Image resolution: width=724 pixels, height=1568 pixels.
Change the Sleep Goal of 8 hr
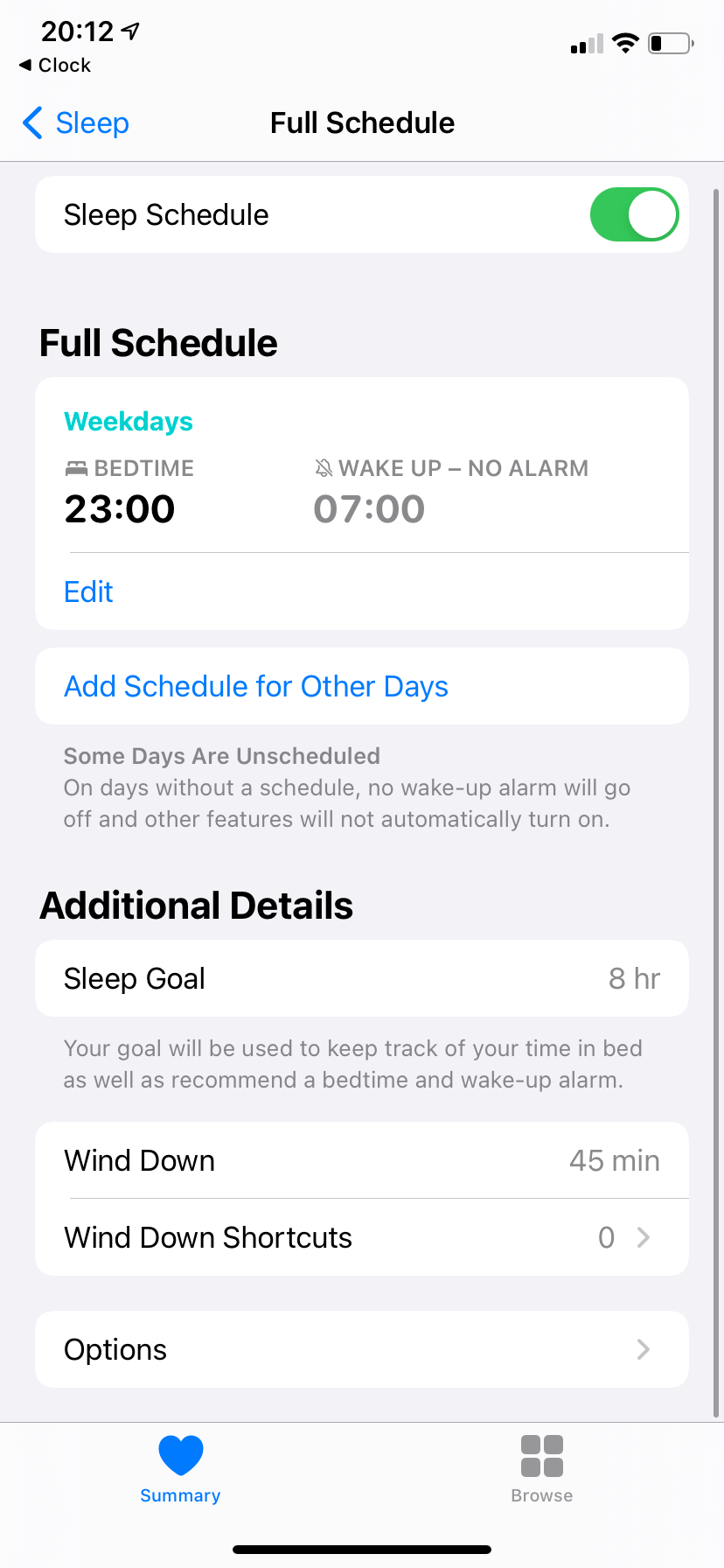point(361,978)
